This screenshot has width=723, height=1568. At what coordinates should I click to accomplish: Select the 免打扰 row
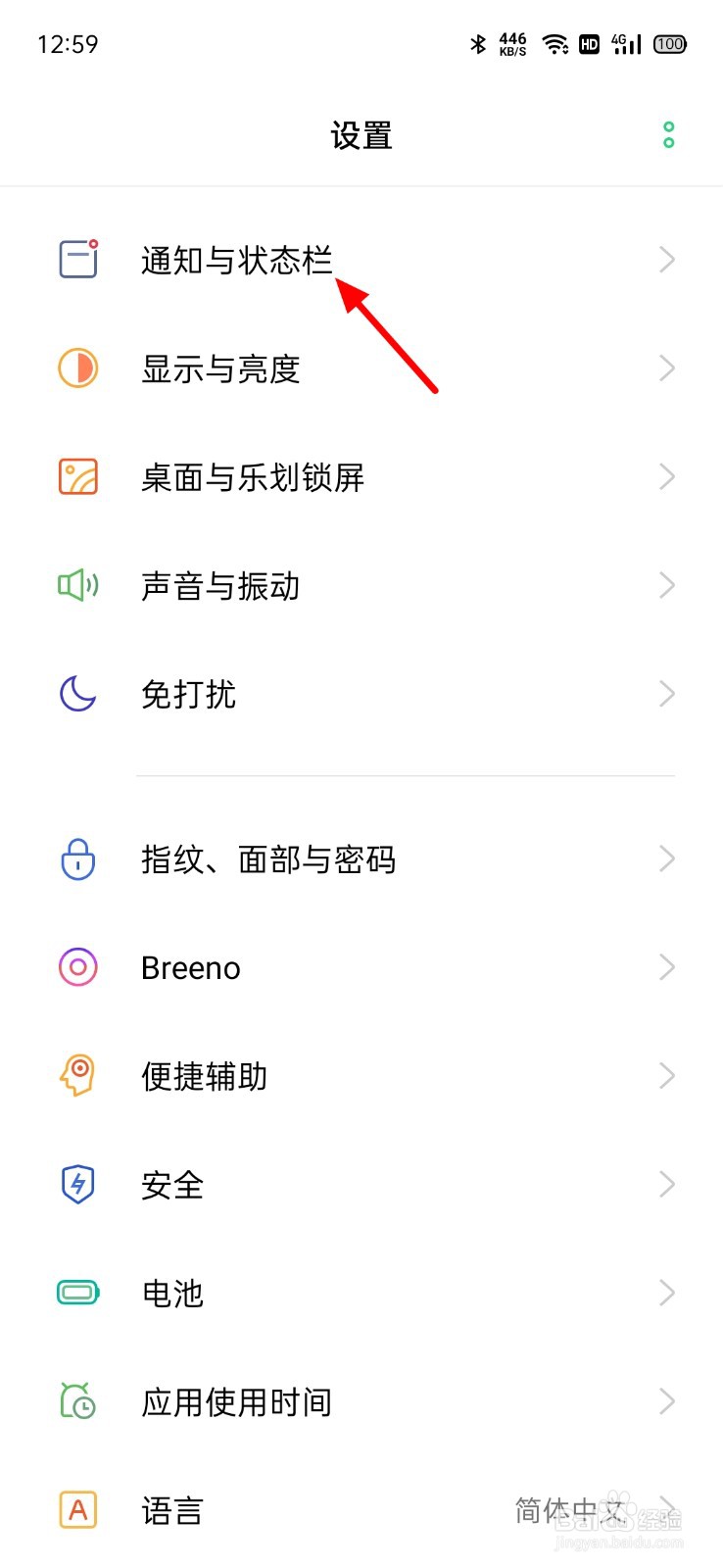pyautogui.click(x=361, y=695)
